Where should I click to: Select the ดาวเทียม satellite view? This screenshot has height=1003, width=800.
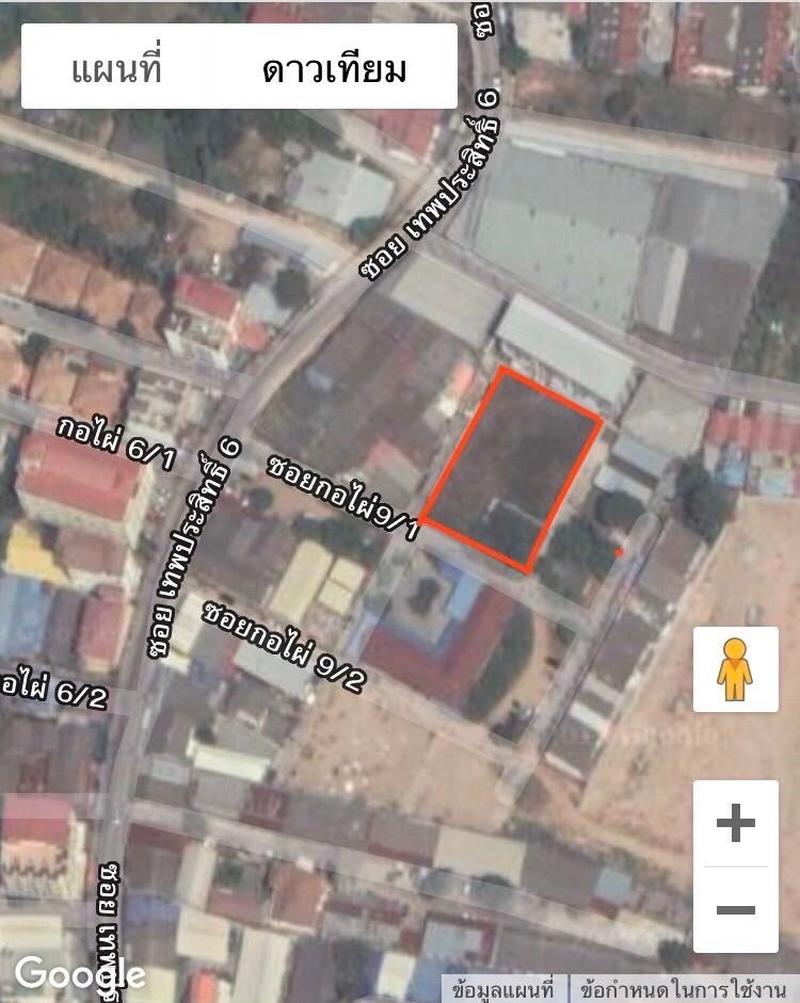pos(334,70)
